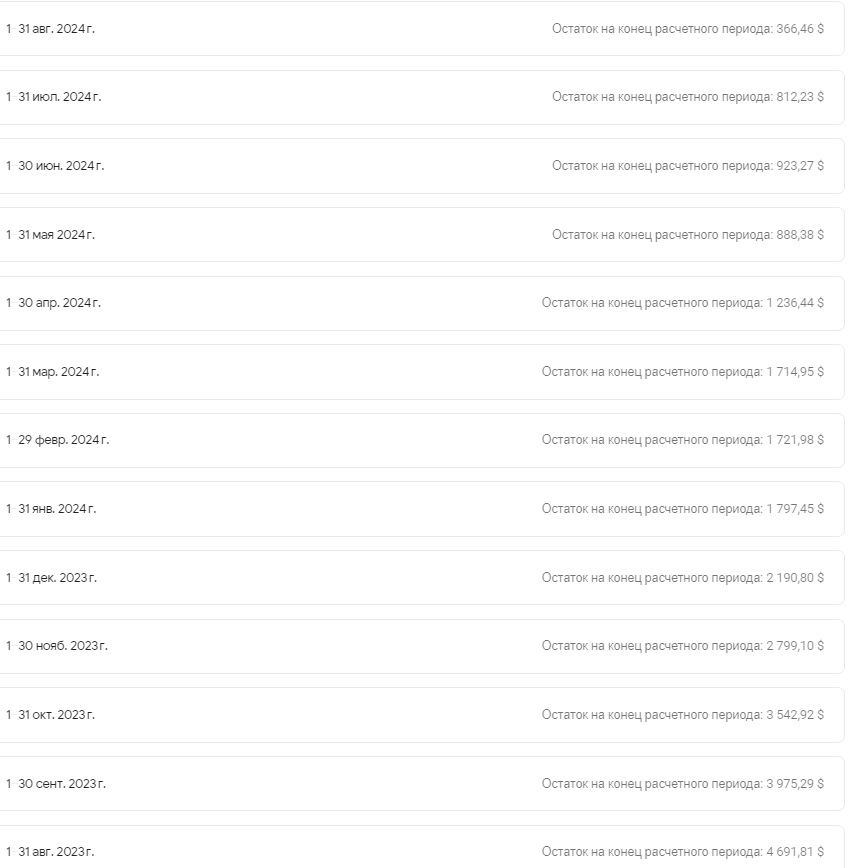Tap the 1–31 авг. 2023 period card
The height and width of the screenshot is (868, 850).
422,847
